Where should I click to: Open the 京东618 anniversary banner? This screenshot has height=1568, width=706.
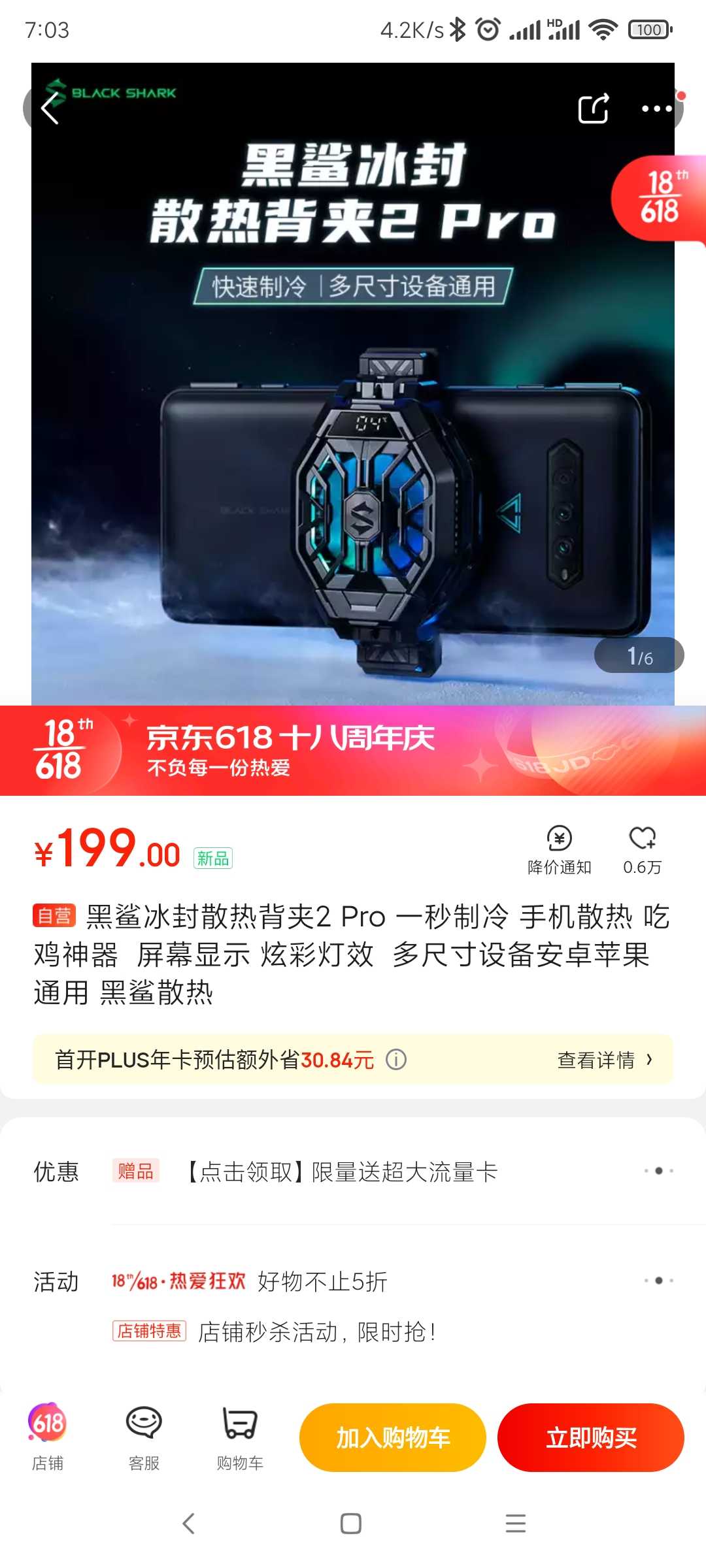point(353,751)
